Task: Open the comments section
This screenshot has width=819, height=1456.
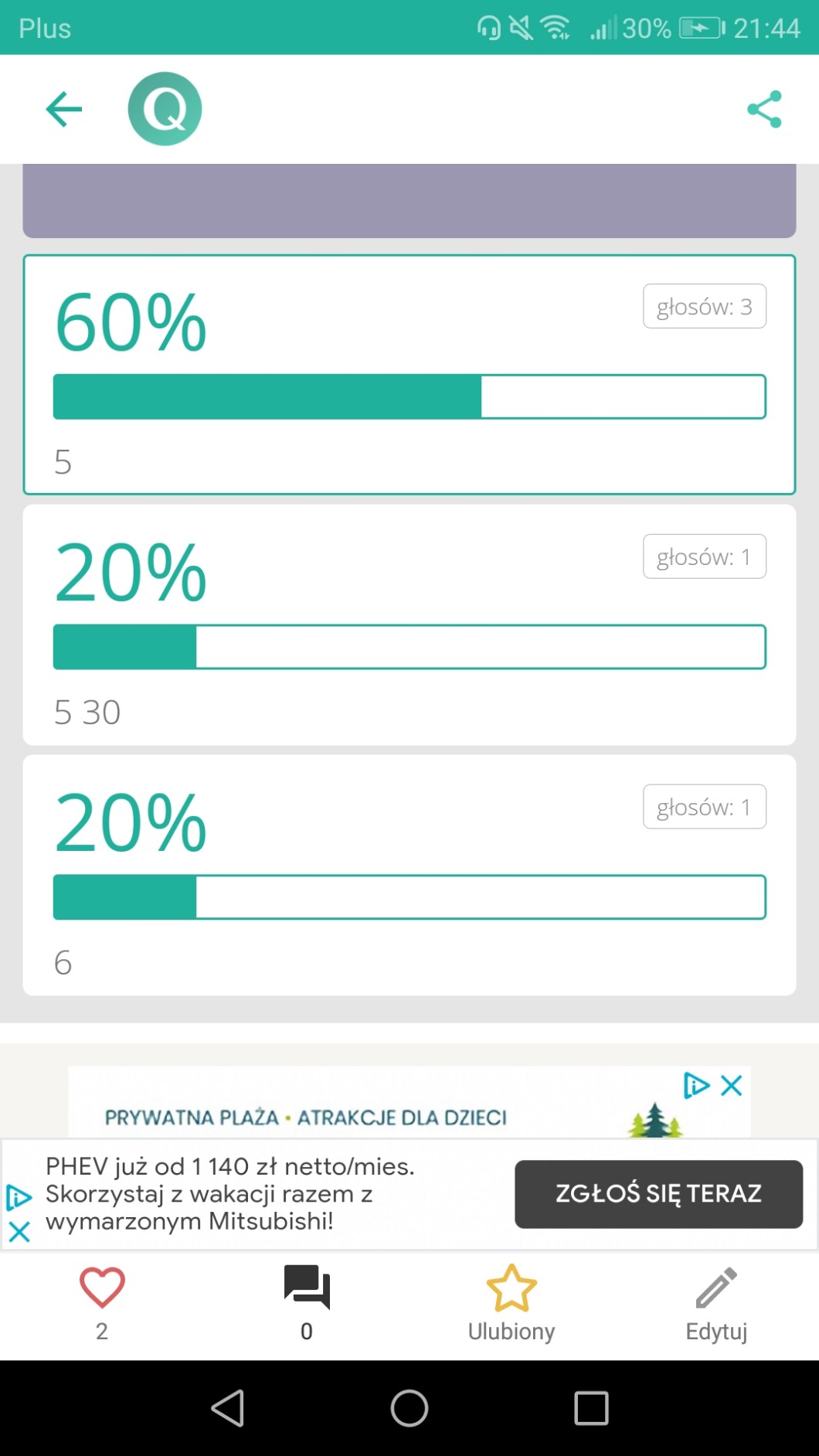Action: point(307,1289)
